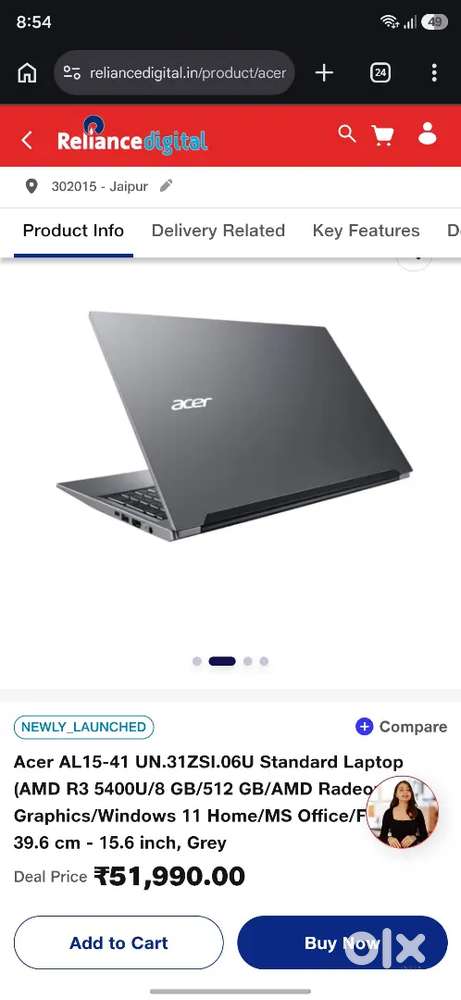Open the user account profile

(x=427, y=134)
